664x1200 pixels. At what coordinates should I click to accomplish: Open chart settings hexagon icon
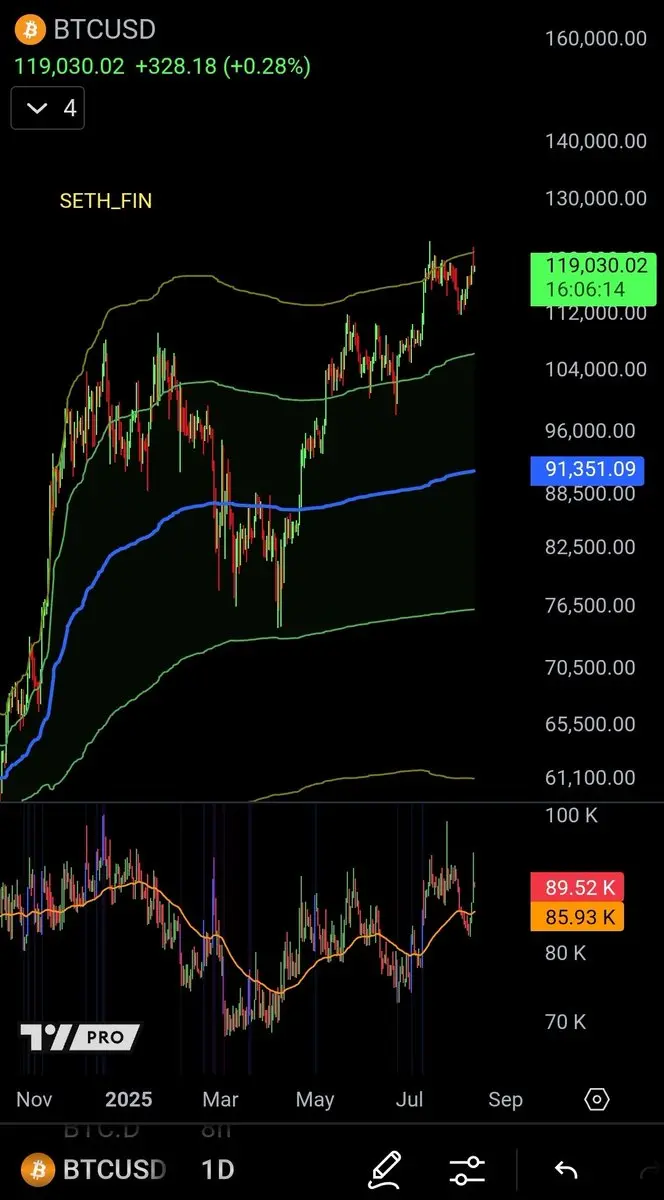(596, 1100)
